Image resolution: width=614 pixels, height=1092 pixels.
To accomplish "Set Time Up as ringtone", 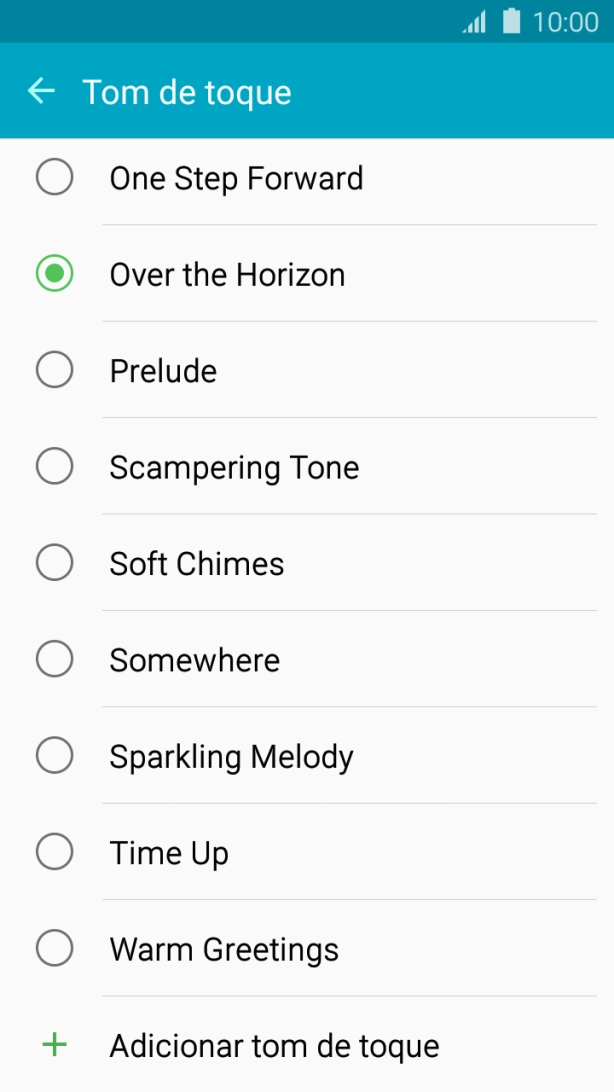I will click(307, 852).
